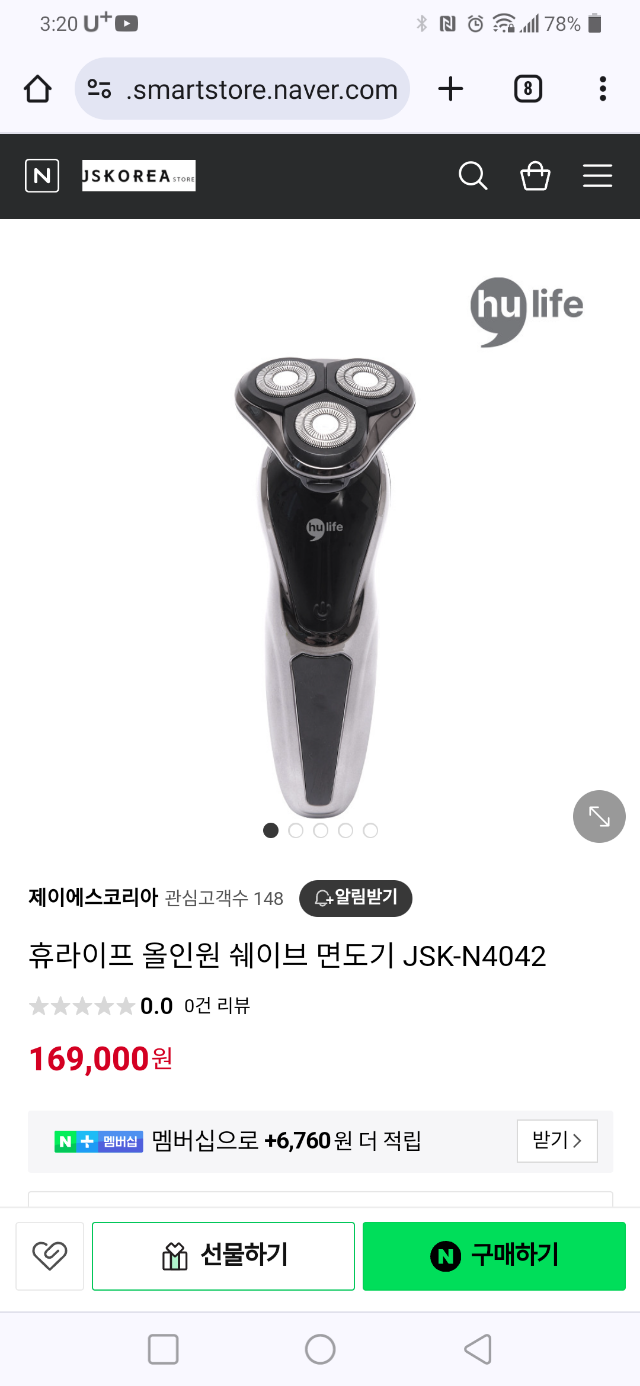Screen dimensions: 640x1386
Task: Show the open tabs switcher
Action: pyautogui.click(x=528, y=89)
